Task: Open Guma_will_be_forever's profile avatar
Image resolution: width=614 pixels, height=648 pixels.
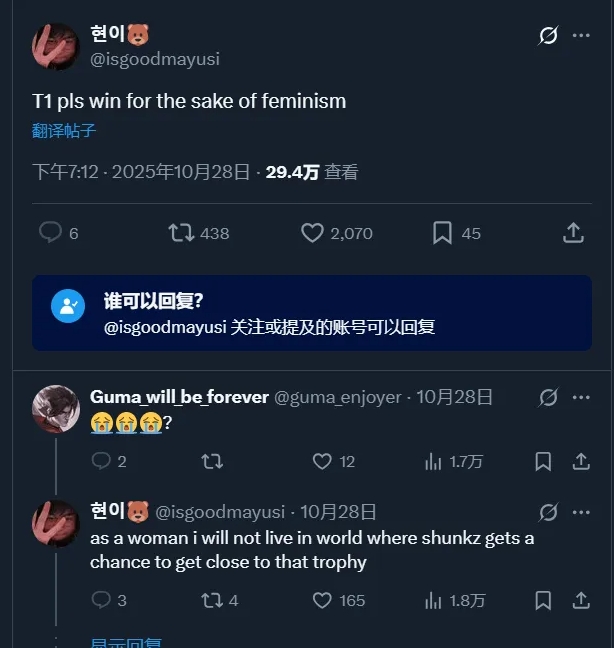Action: pyautogui.click(x=55, y=409)
